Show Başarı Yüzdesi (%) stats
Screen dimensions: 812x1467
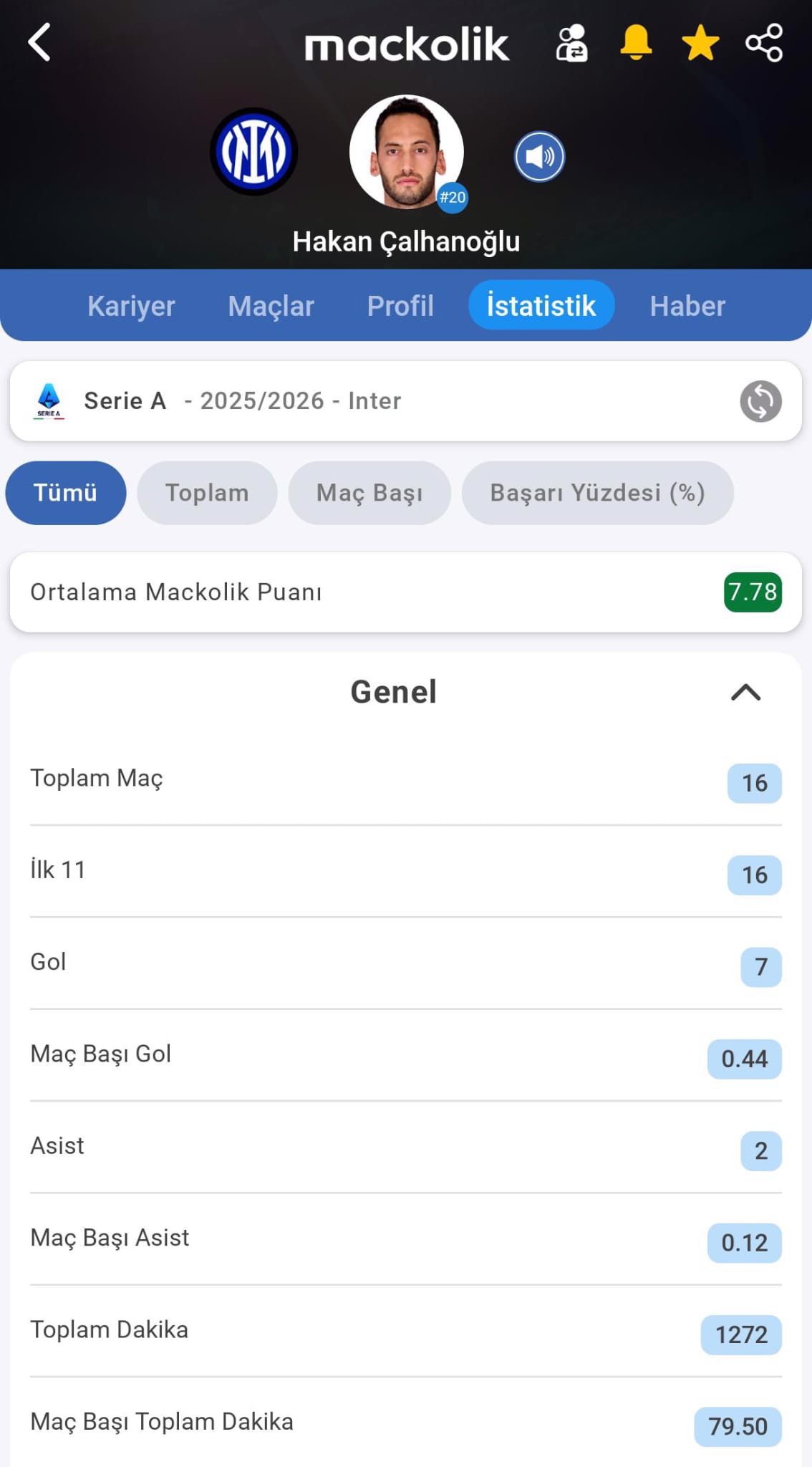pos(597,493)
